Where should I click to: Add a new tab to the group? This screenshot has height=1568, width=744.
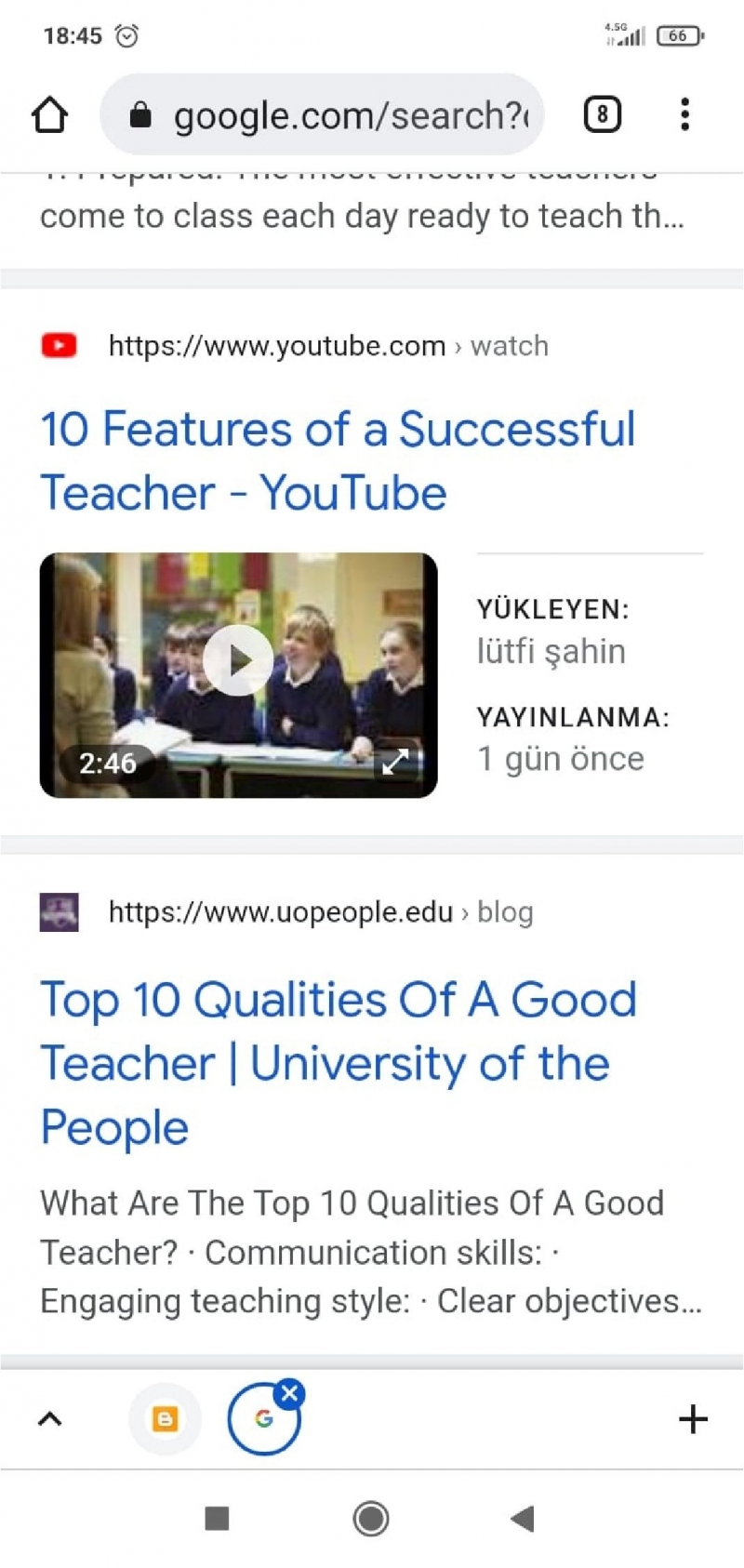pos(693,1418)
